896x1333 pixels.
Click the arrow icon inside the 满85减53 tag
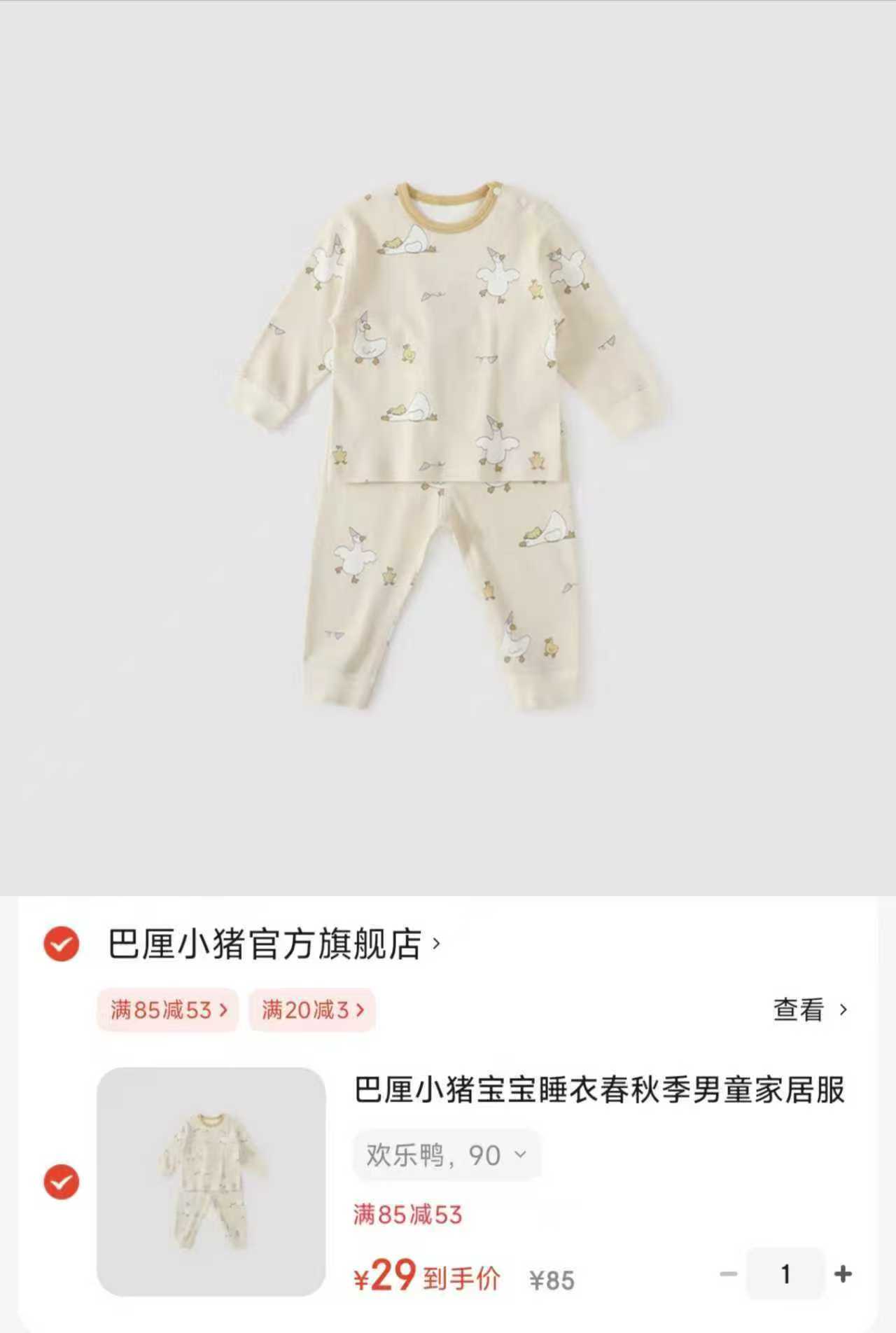(224, 1010)
